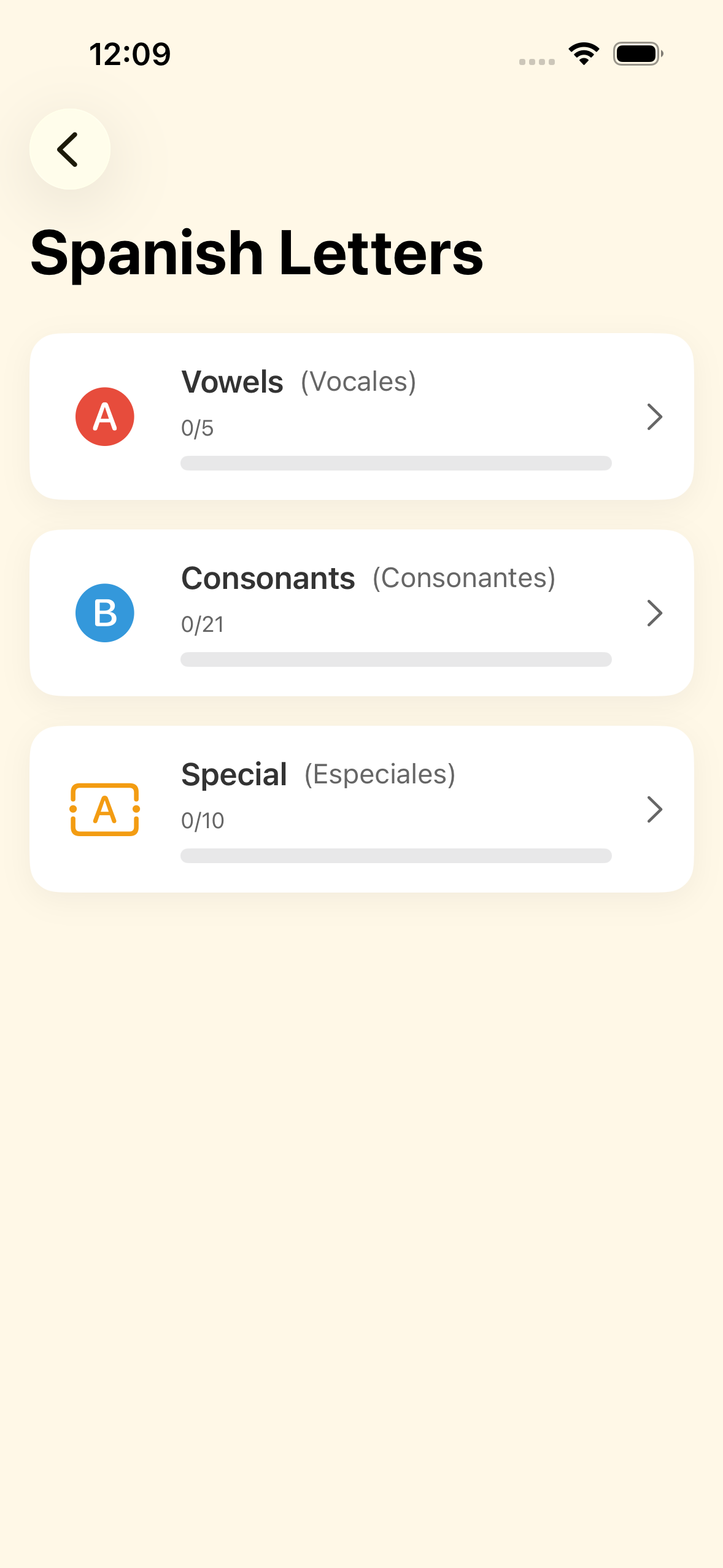Tap the battery indicator
The height and width of the screenshot is (1568, 723).
(636, 54)
